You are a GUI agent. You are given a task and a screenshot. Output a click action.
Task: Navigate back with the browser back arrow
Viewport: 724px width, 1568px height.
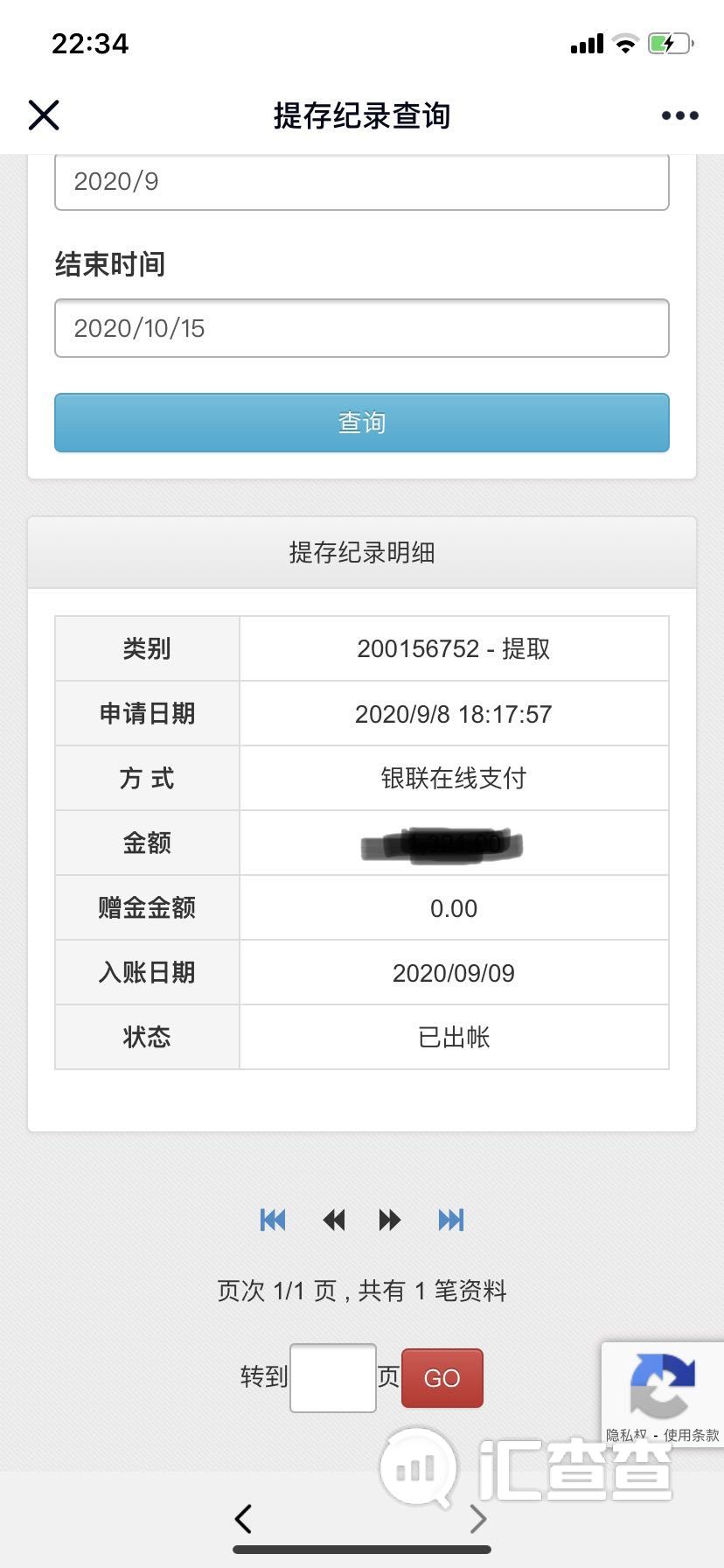point(244,1519)
